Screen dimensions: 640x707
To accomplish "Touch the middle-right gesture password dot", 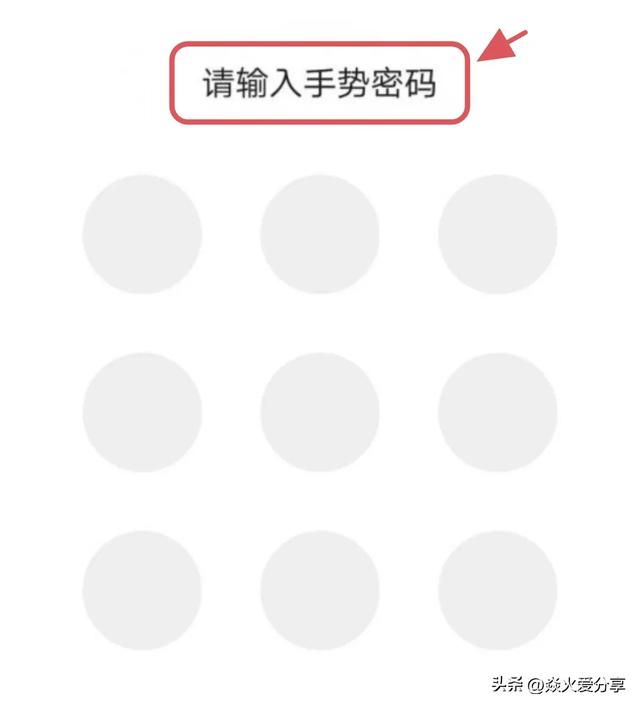I will pos(498,412).
